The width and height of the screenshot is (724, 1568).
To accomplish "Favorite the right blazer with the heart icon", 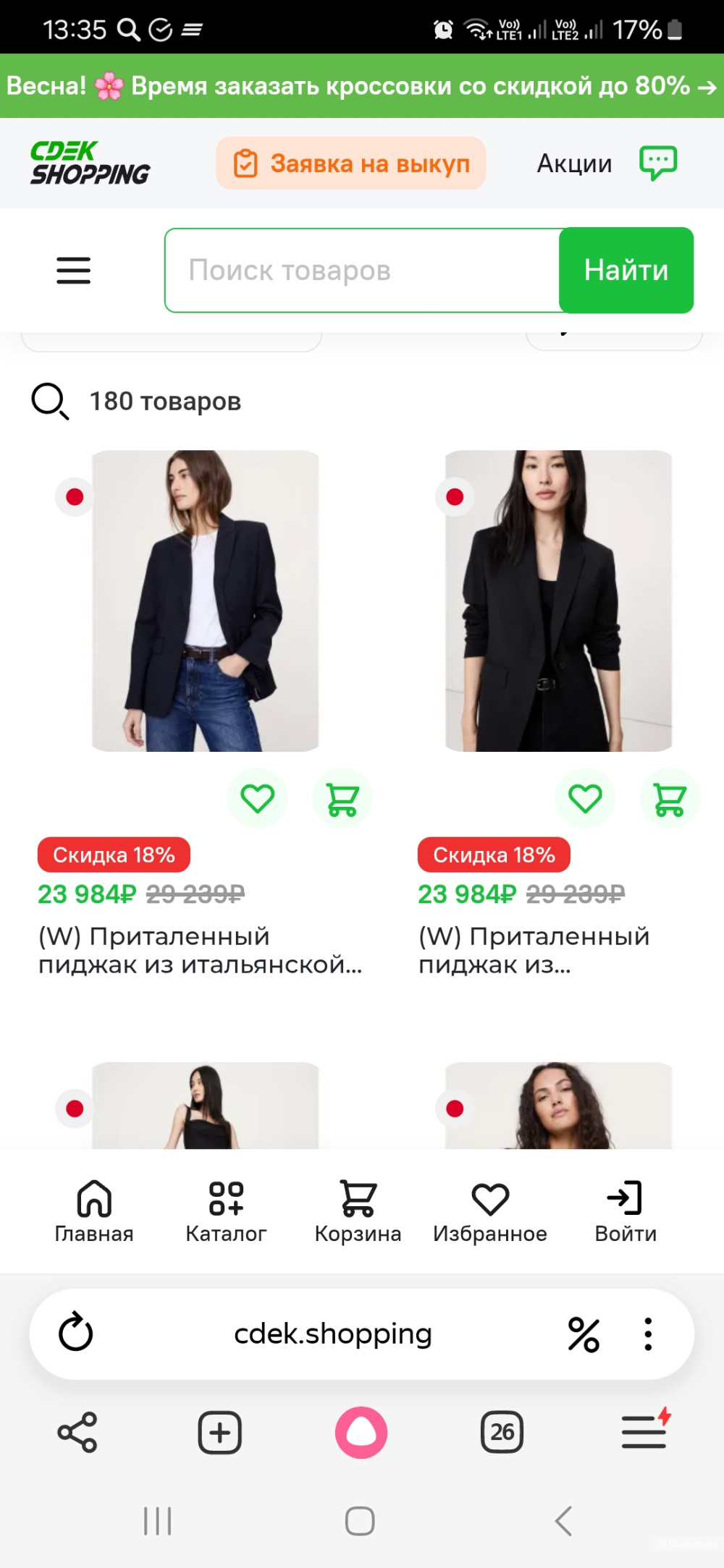I will [585, 798].
